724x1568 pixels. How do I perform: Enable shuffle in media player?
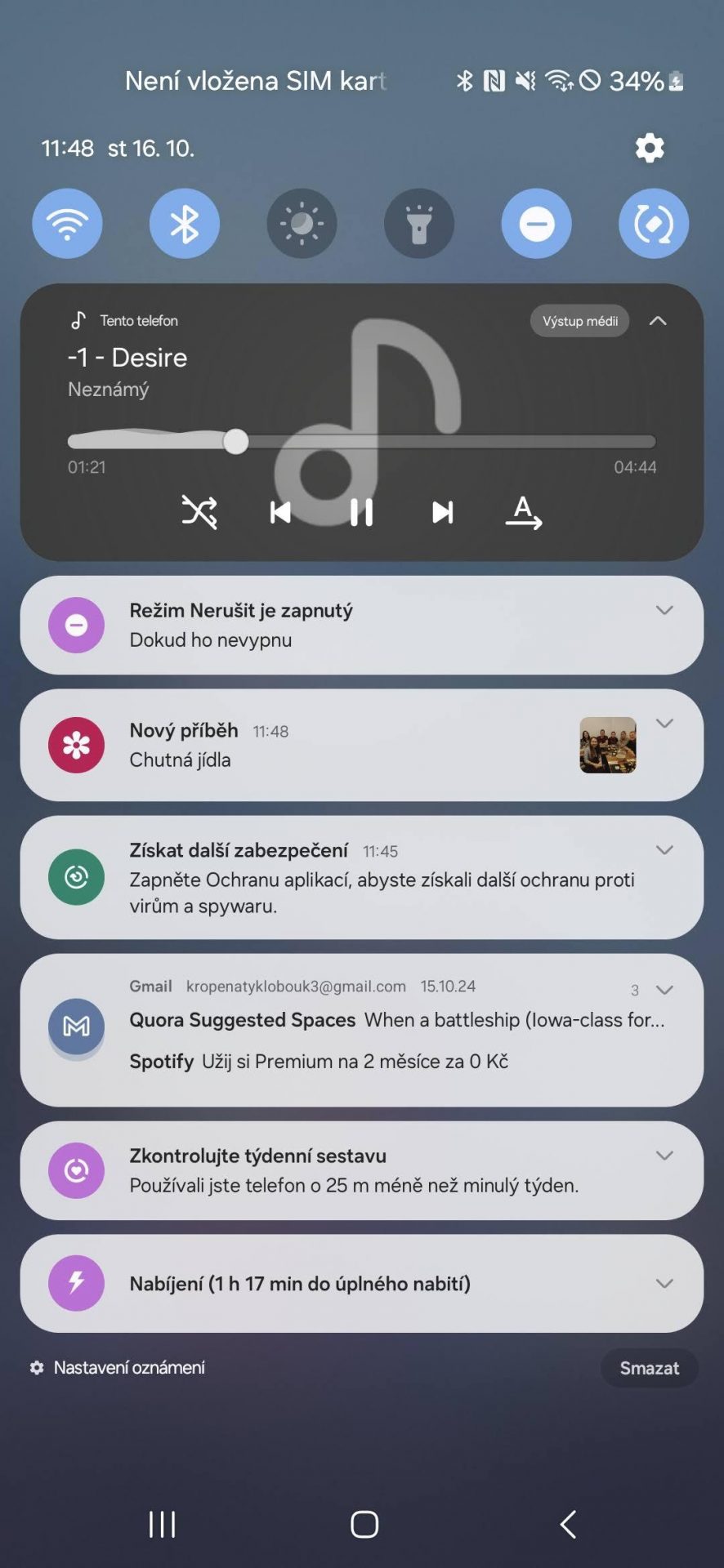(x=199, y=513)
